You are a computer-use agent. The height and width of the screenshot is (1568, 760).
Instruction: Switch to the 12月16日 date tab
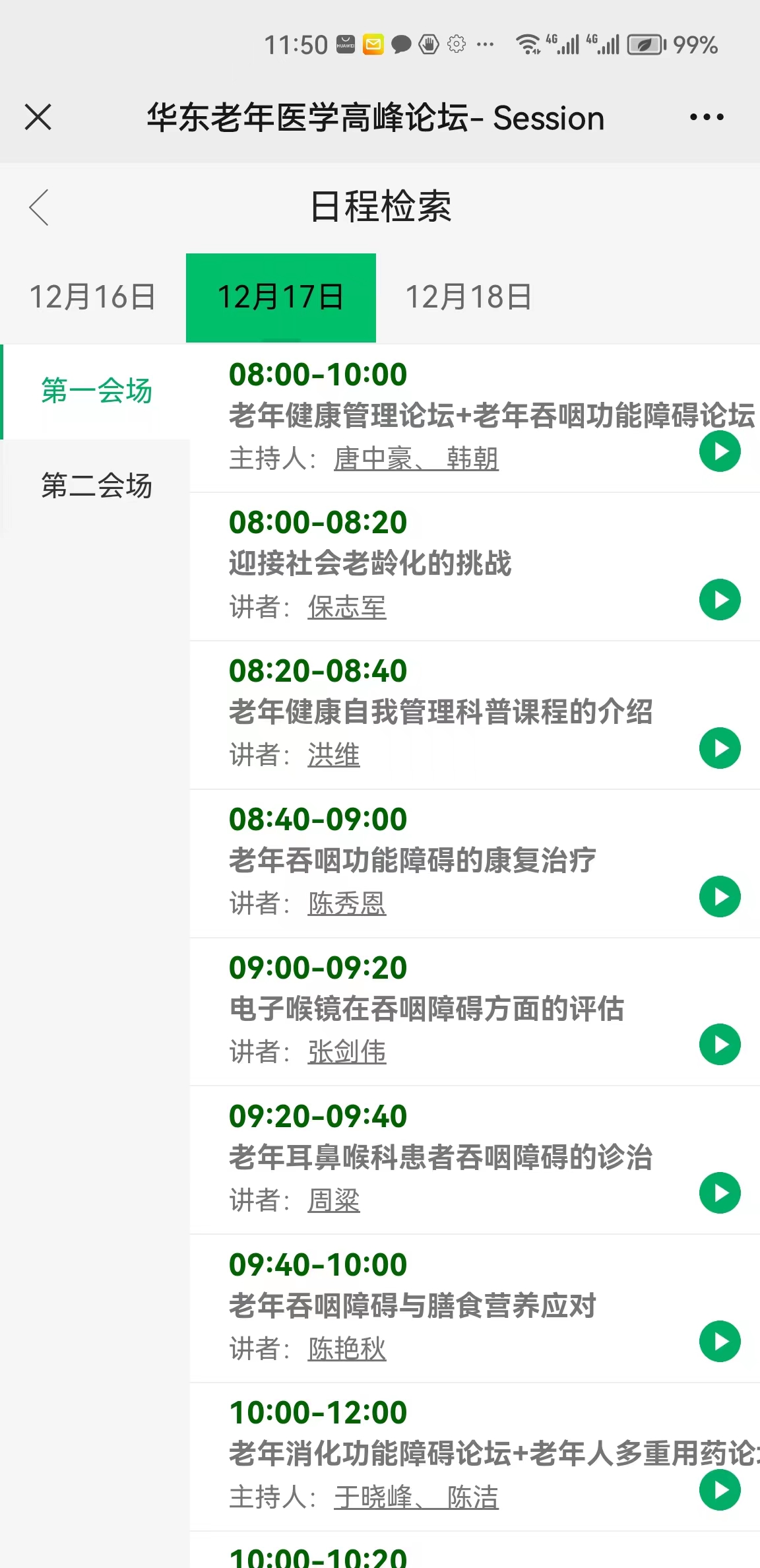tap(92, 297)
